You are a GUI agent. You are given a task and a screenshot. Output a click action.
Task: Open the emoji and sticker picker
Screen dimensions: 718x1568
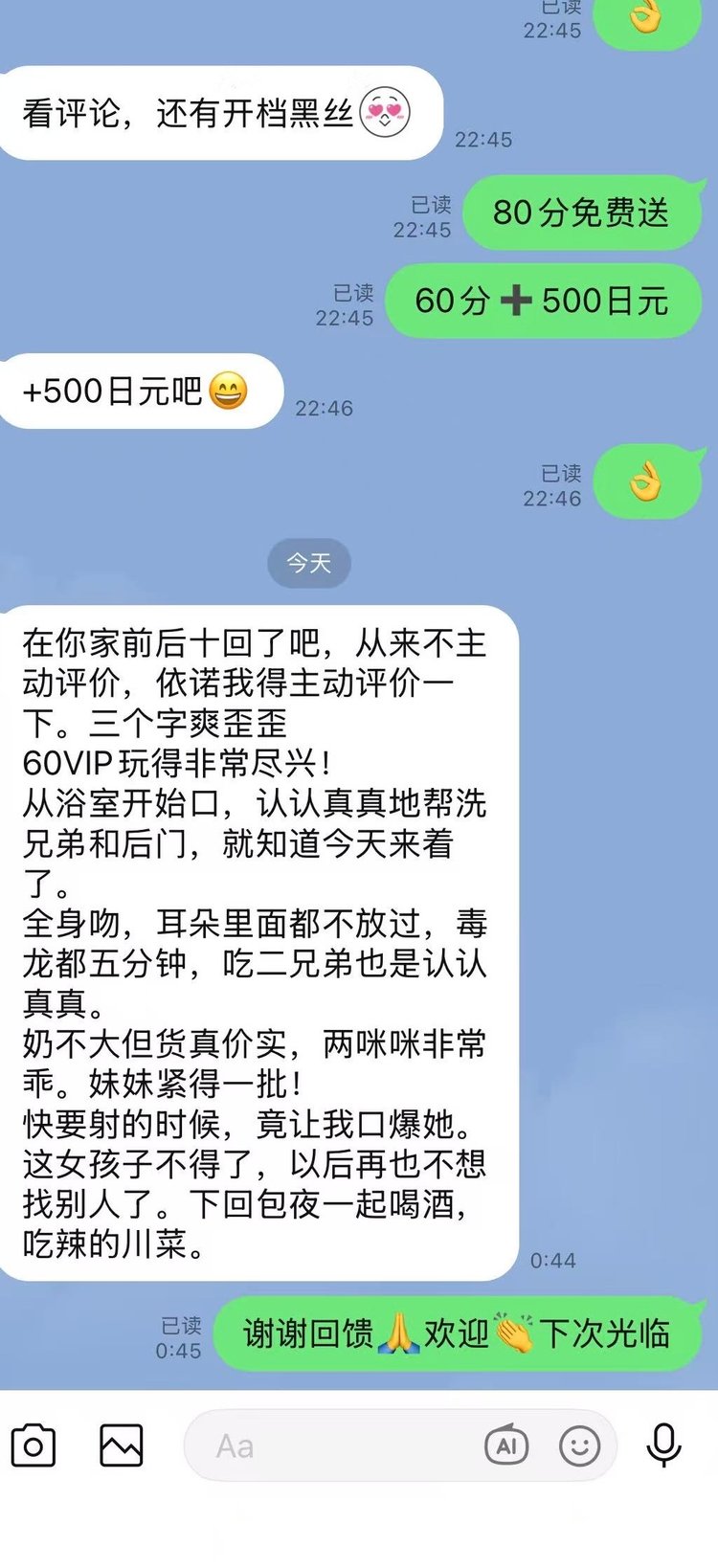579,1445
